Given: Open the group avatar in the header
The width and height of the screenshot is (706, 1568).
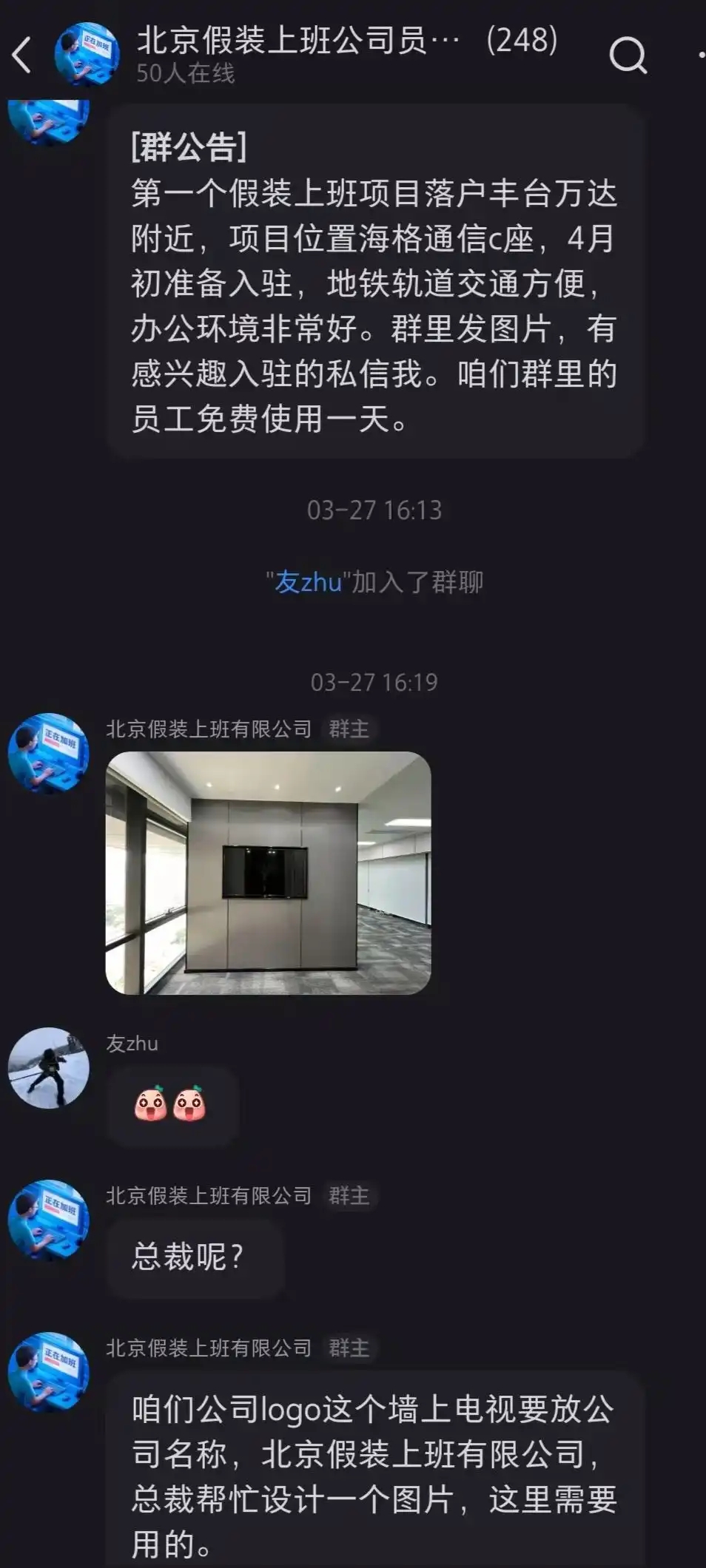Looking at the screenshot, I should [87, 54].
